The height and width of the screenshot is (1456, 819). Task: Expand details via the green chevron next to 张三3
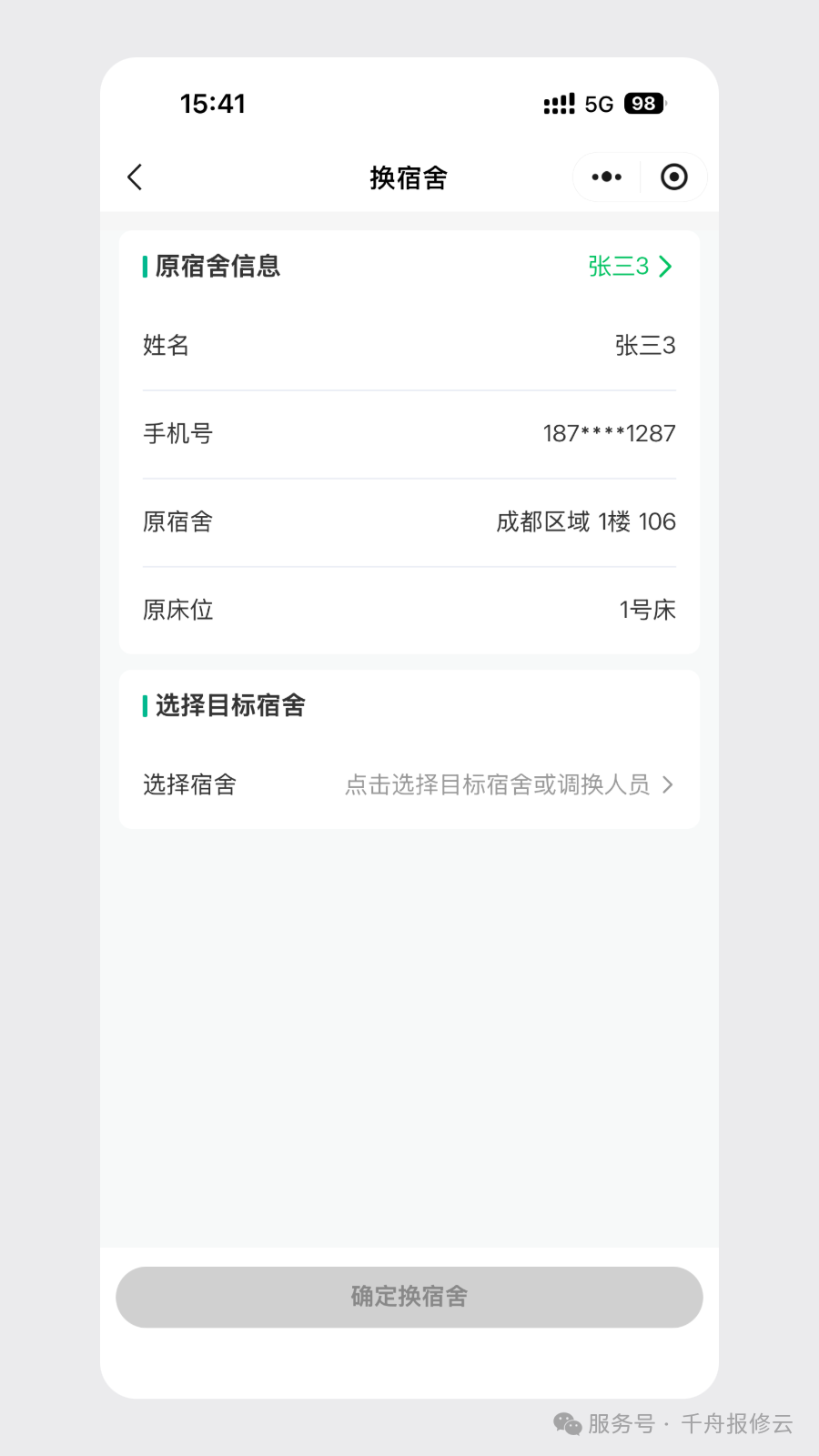[666, 266]
